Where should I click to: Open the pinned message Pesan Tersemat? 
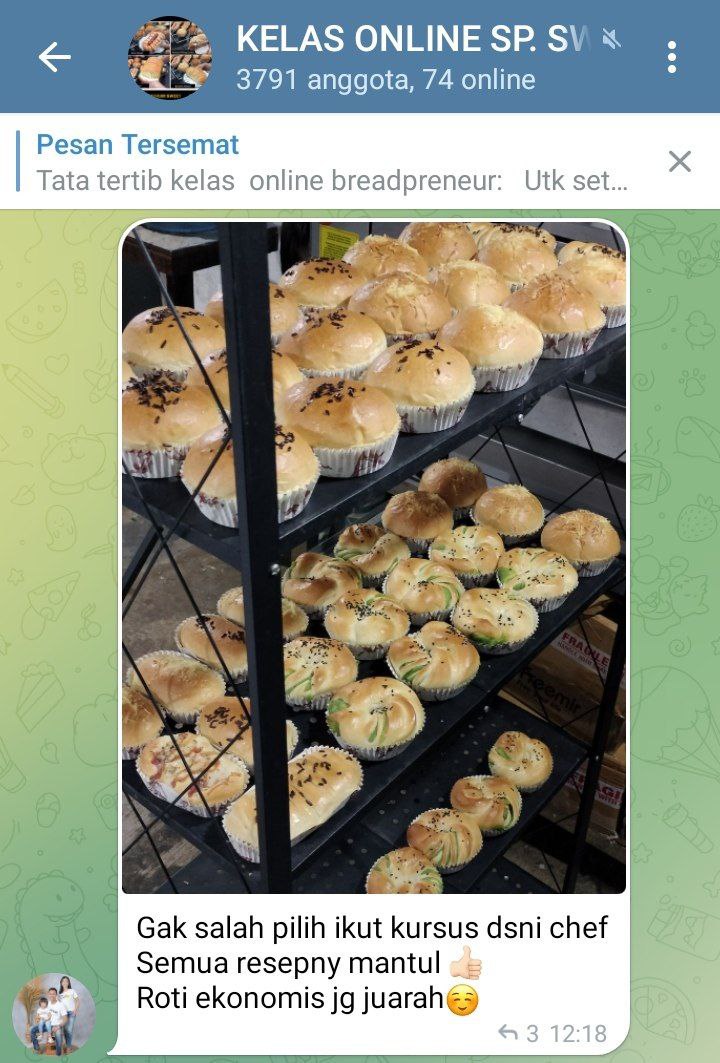(x=330, y=162)
